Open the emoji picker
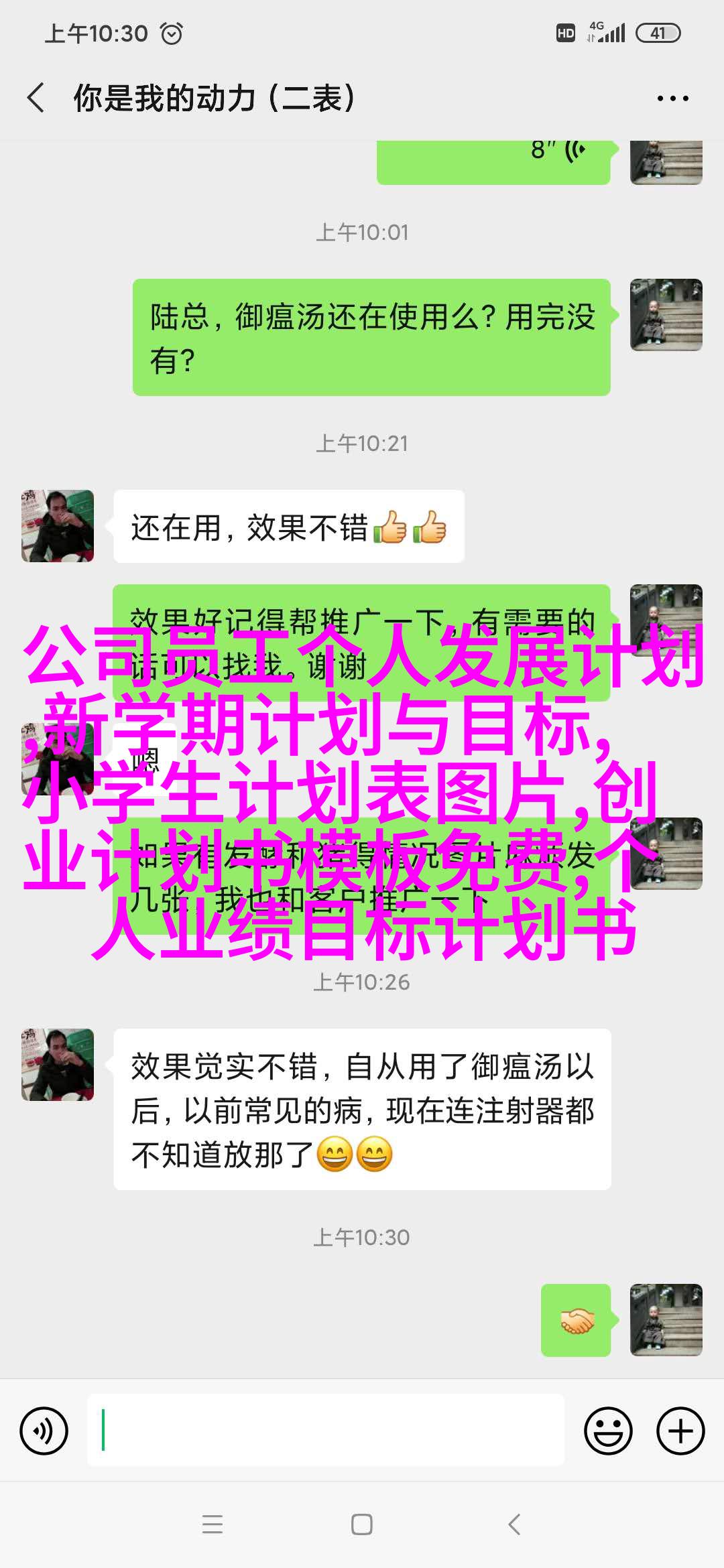This screenshot has height=1568, width=724. click(x=608, y=1431)
